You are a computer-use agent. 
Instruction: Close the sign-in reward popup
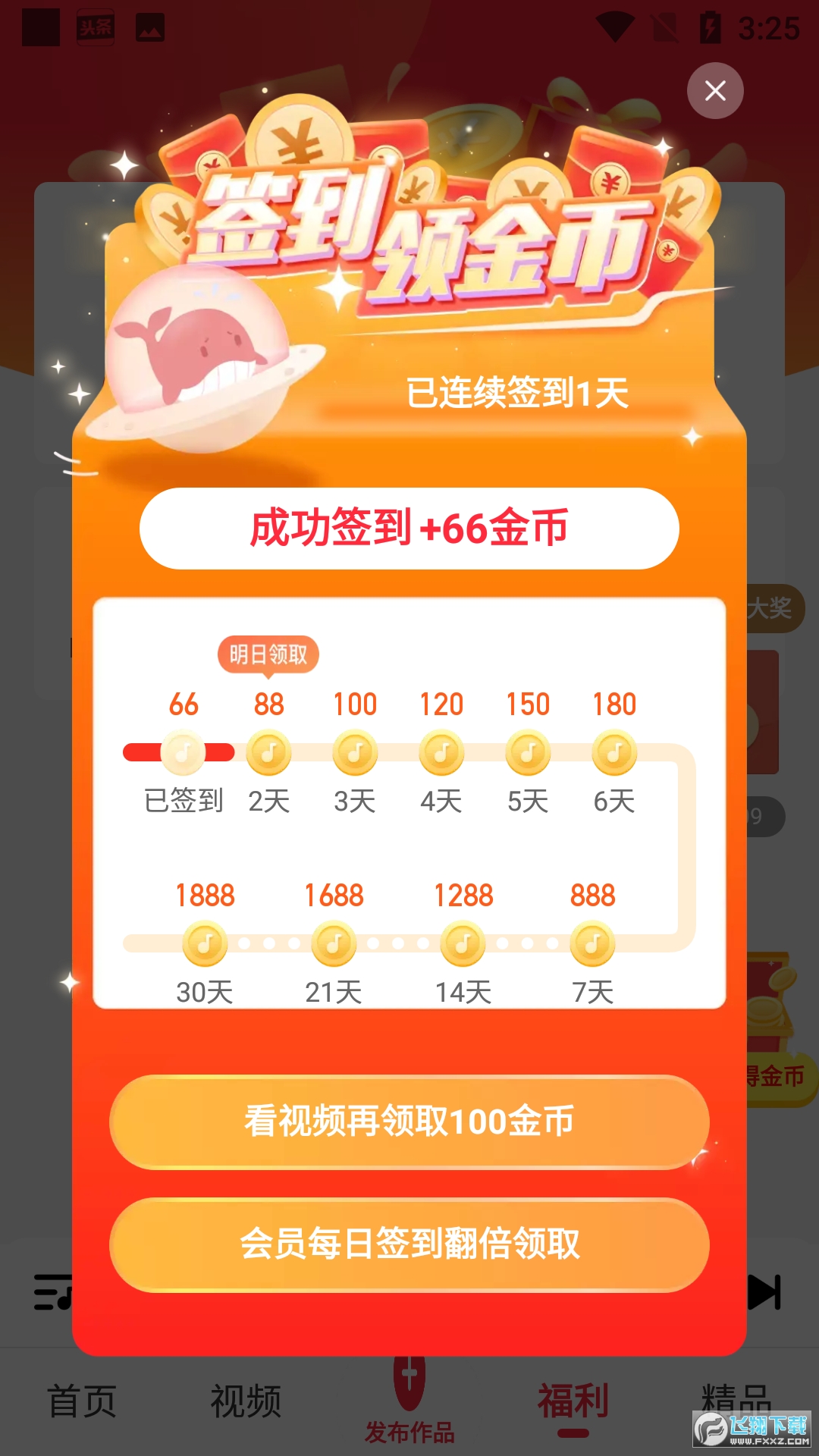(715, 91)
